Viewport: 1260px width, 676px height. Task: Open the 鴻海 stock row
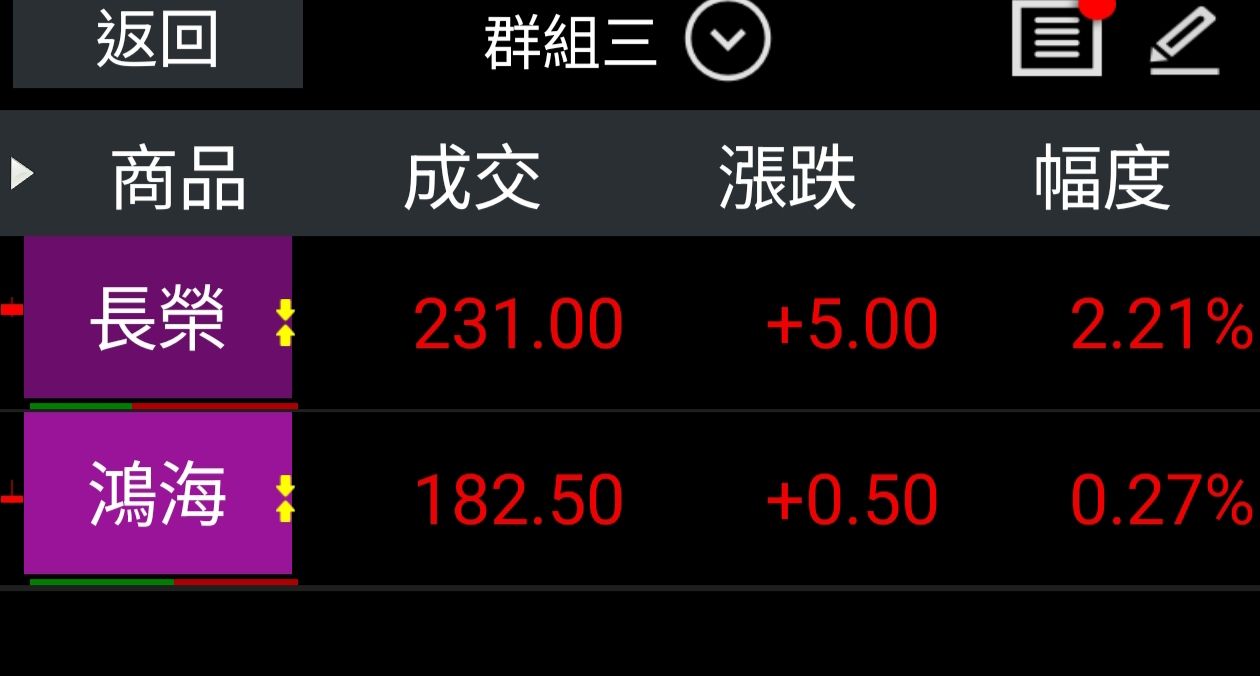[158, 496]
